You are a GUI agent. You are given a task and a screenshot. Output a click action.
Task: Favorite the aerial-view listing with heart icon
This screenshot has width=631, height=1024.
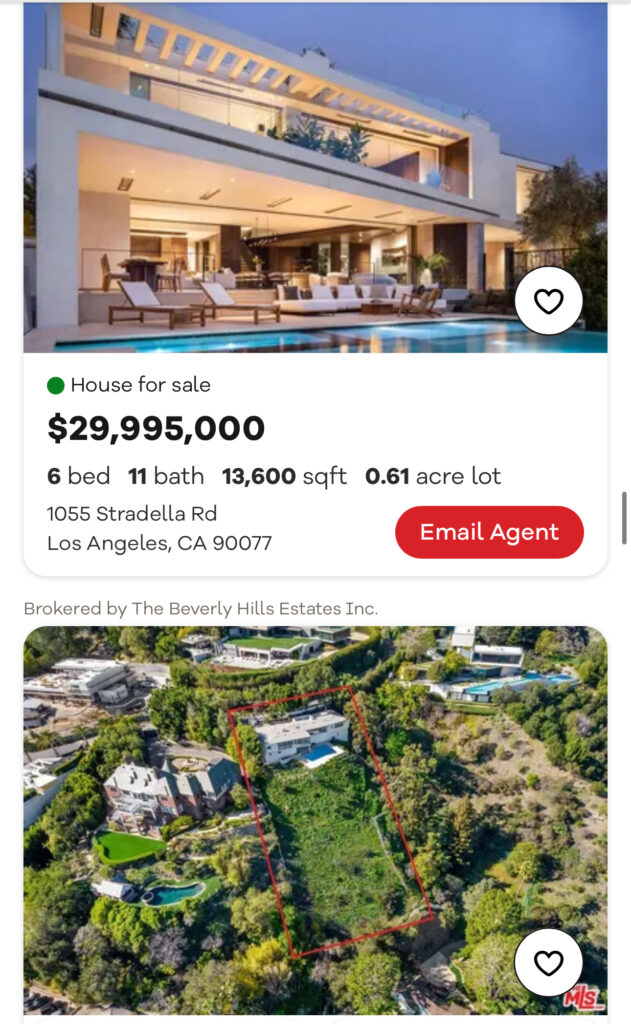click(x=548, y=962)
